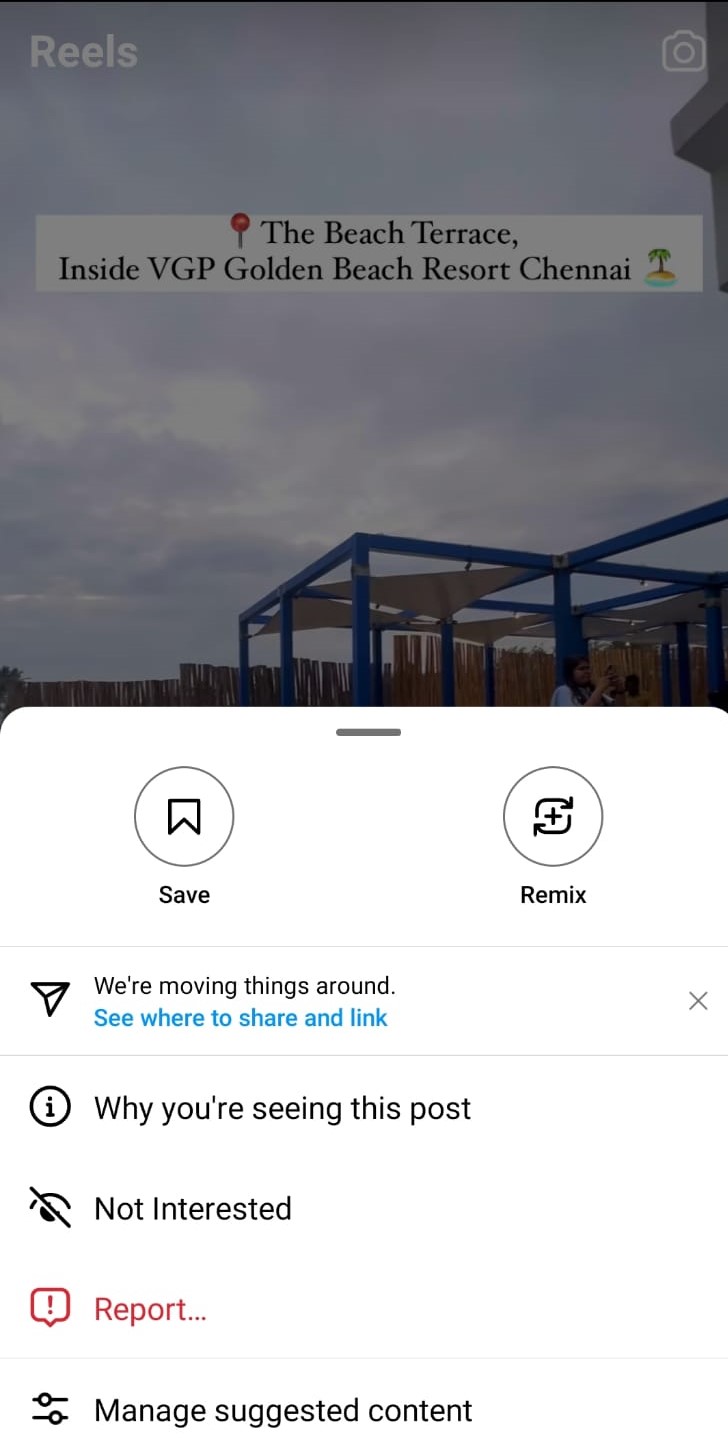Screen dimensions: 728x1447
Task: Open the Manage suggested content sliders icon
Action: [x=50, y=1409]
